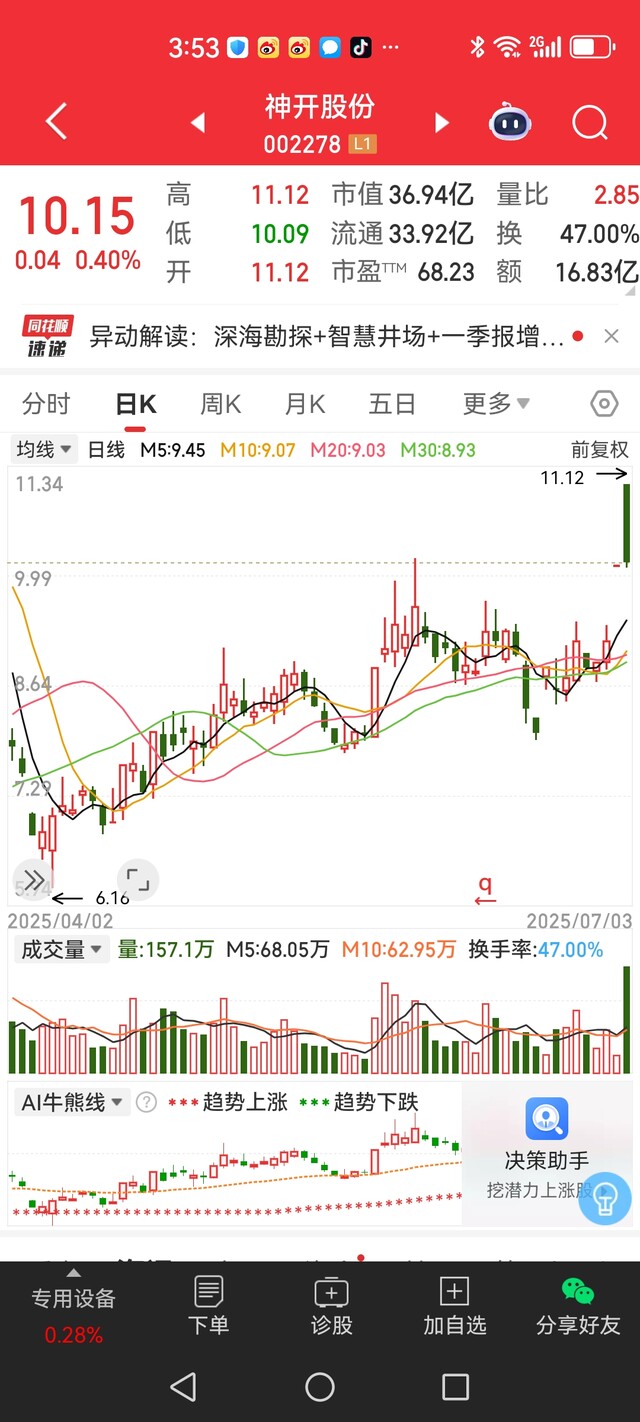
Task: Open the search magnifier
Action: pyautogui.click(x=590, y=123)
